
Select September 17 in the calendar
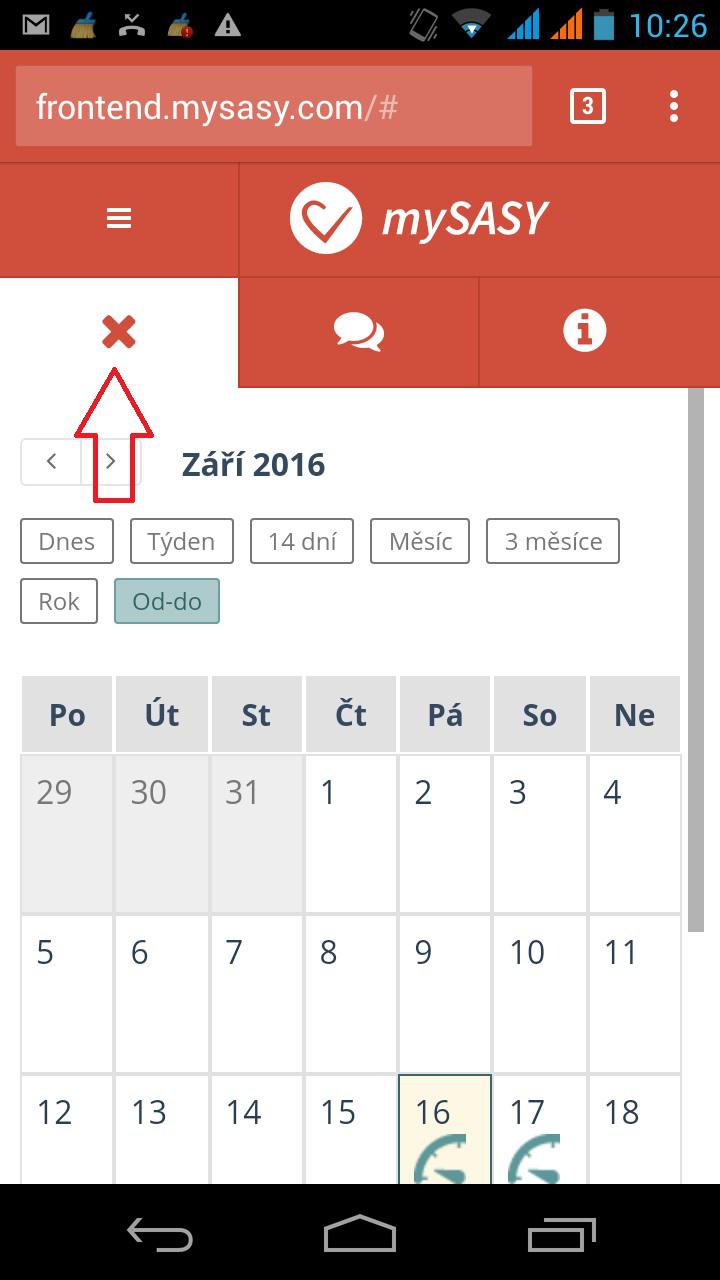click(539, 1130)
